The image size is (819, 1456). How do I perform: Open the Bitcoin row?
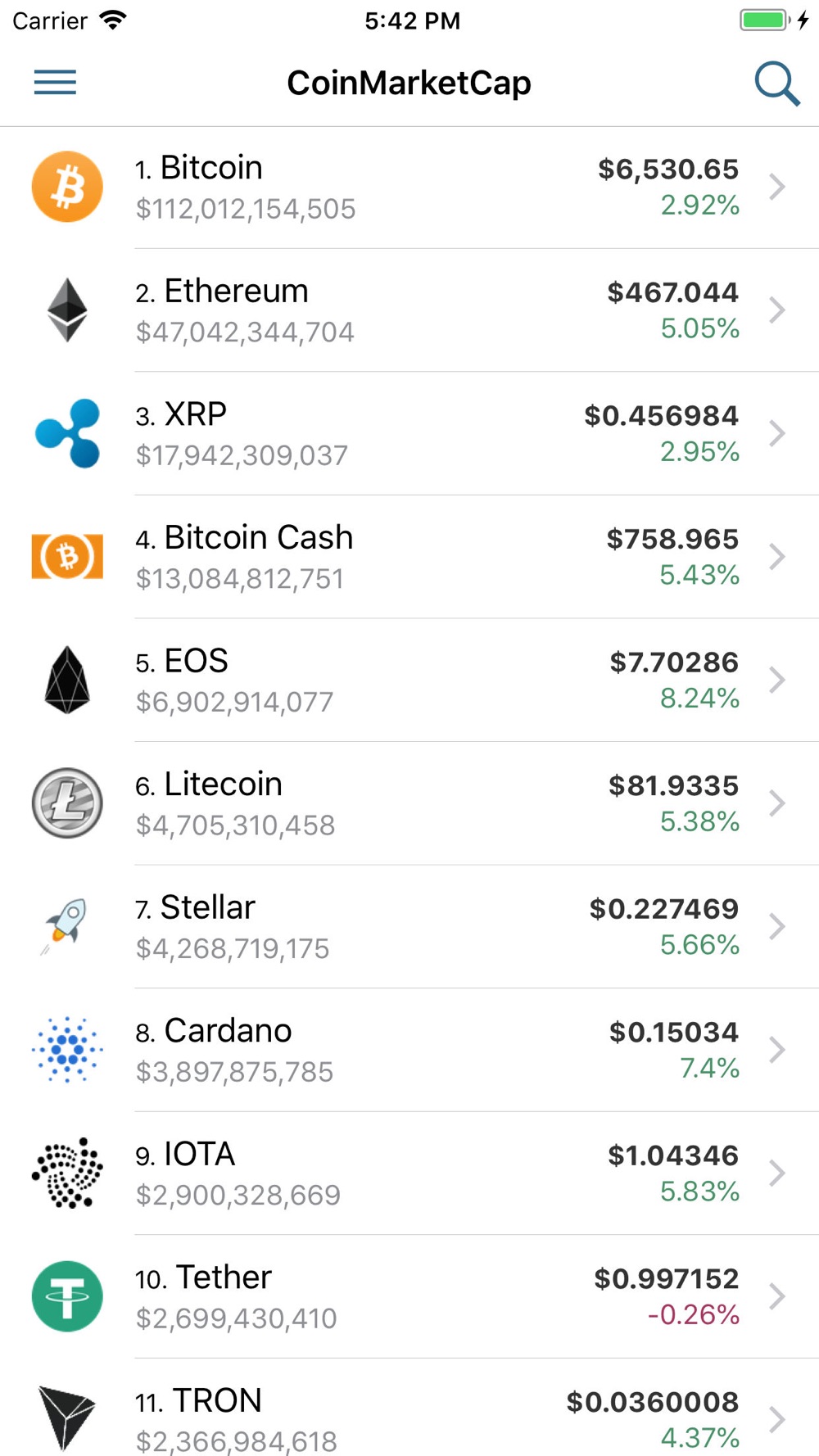point(409,188)
